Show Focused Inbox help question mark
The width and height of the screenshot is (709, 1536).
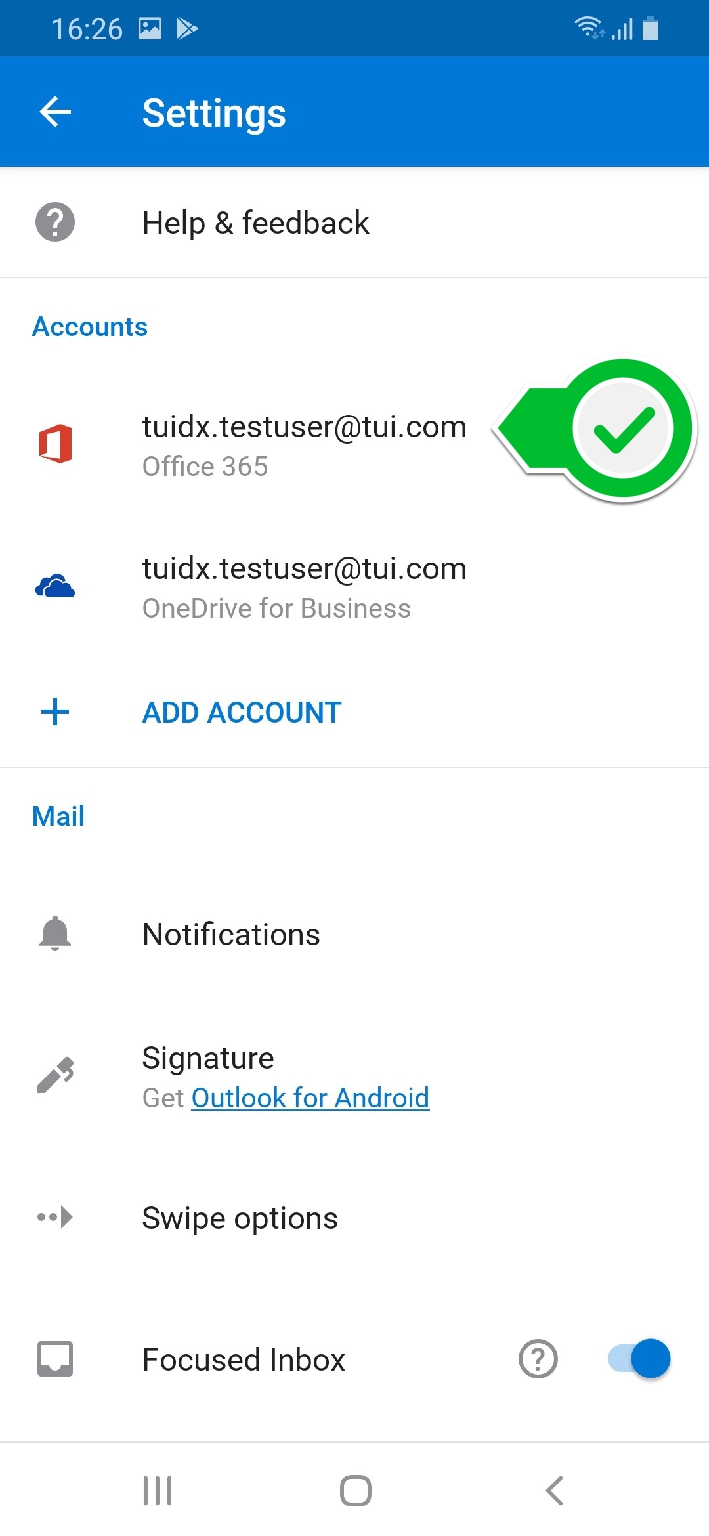point(538,1360)
